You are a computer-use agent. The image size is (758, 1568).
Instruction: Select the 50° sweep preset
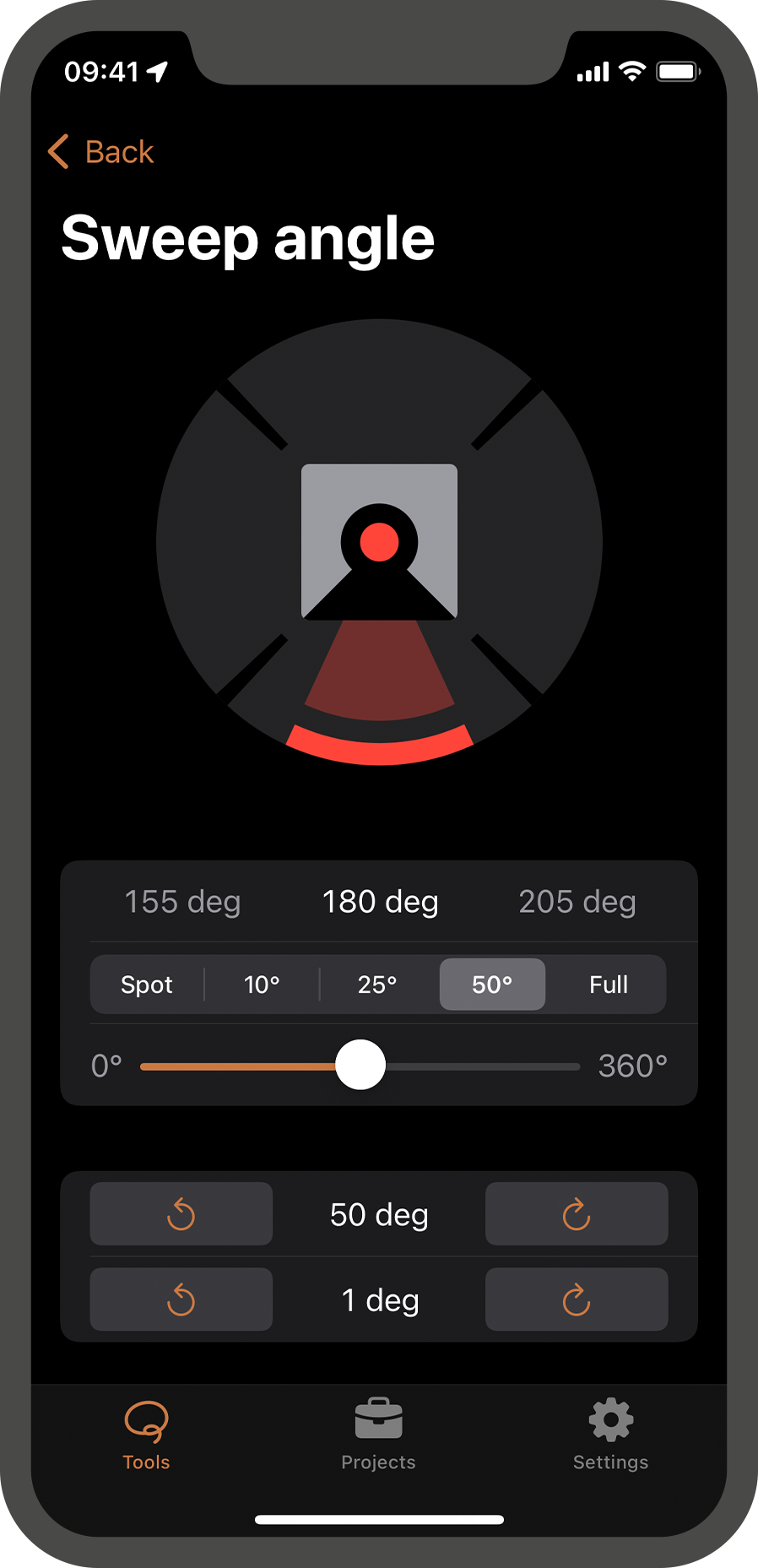click(492, 985)
